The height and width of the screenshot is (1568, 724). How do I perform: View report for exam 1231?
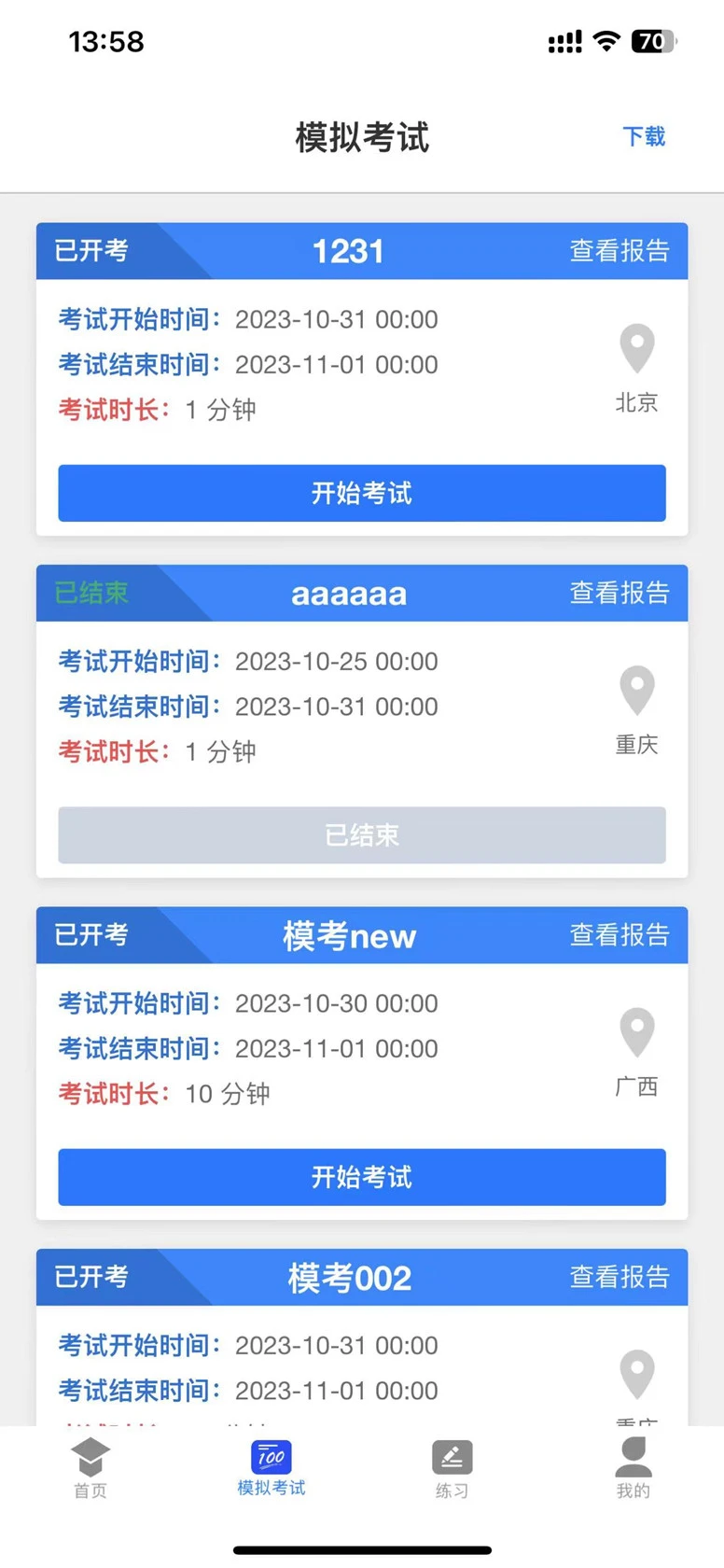coord(620,251)
